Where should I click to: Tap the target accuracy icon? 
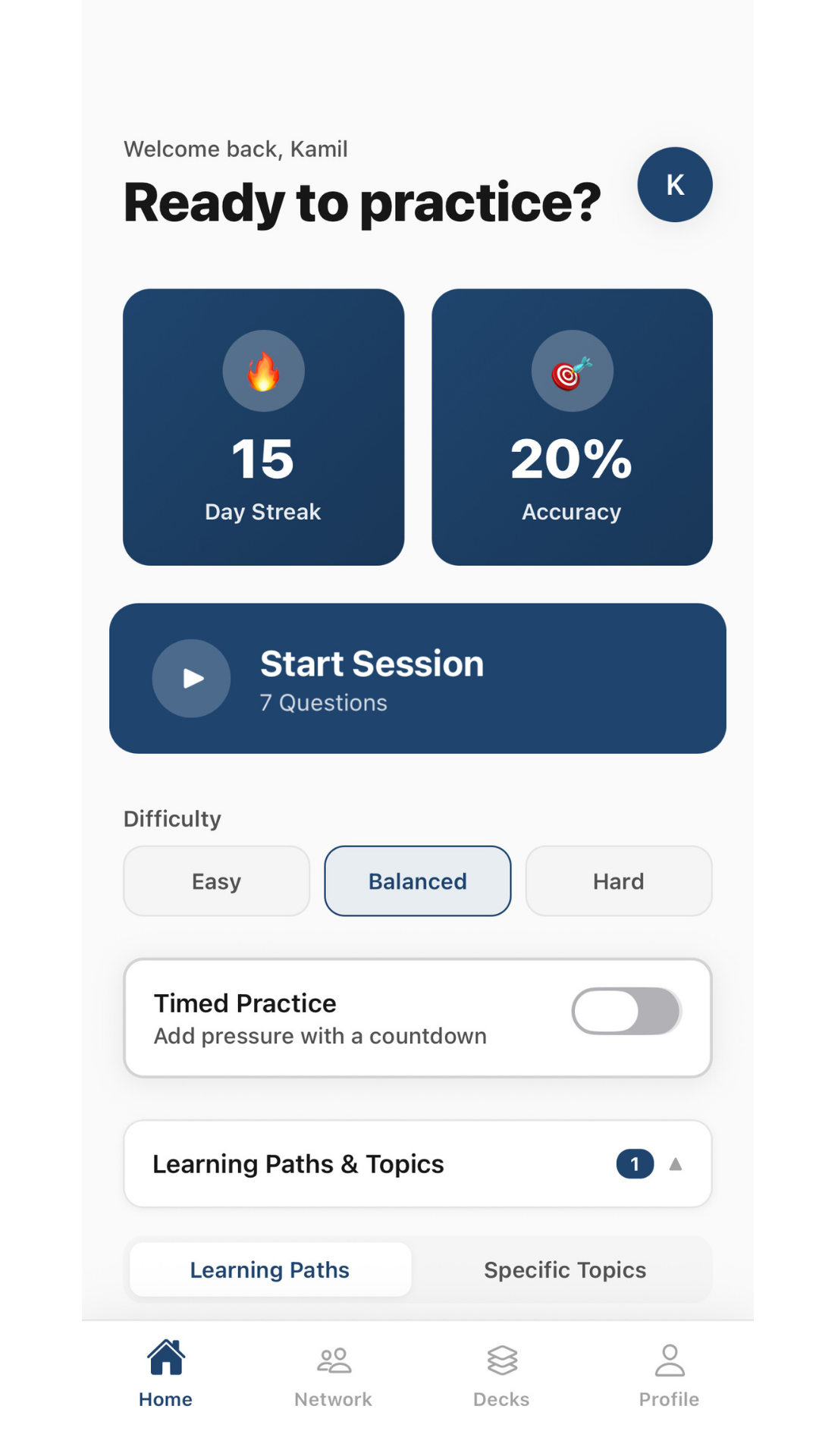click(x=573, y=370)
